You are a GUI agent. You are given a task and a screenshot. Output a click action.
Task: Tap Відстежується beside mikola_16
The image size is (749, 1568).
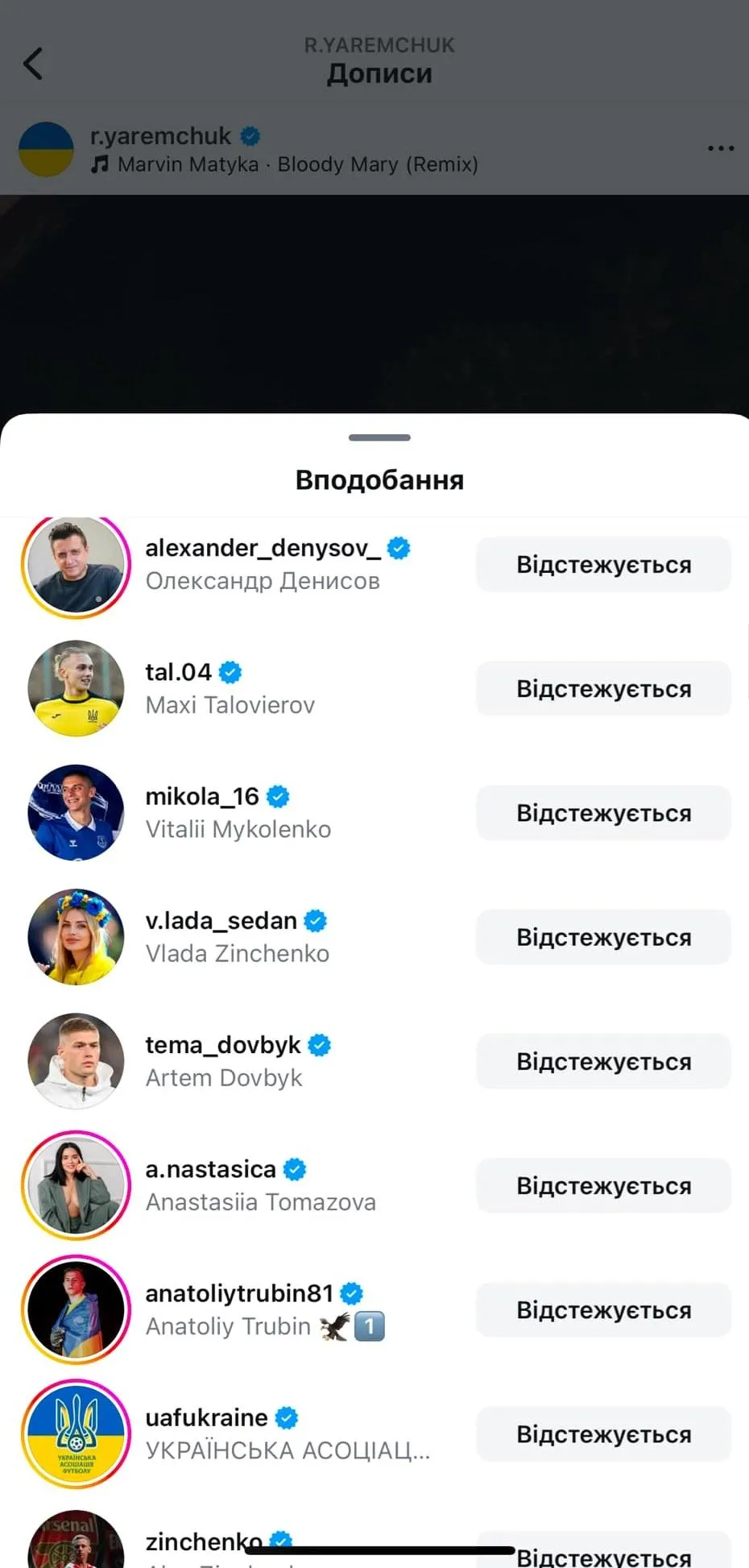click(x=603, y=813)
